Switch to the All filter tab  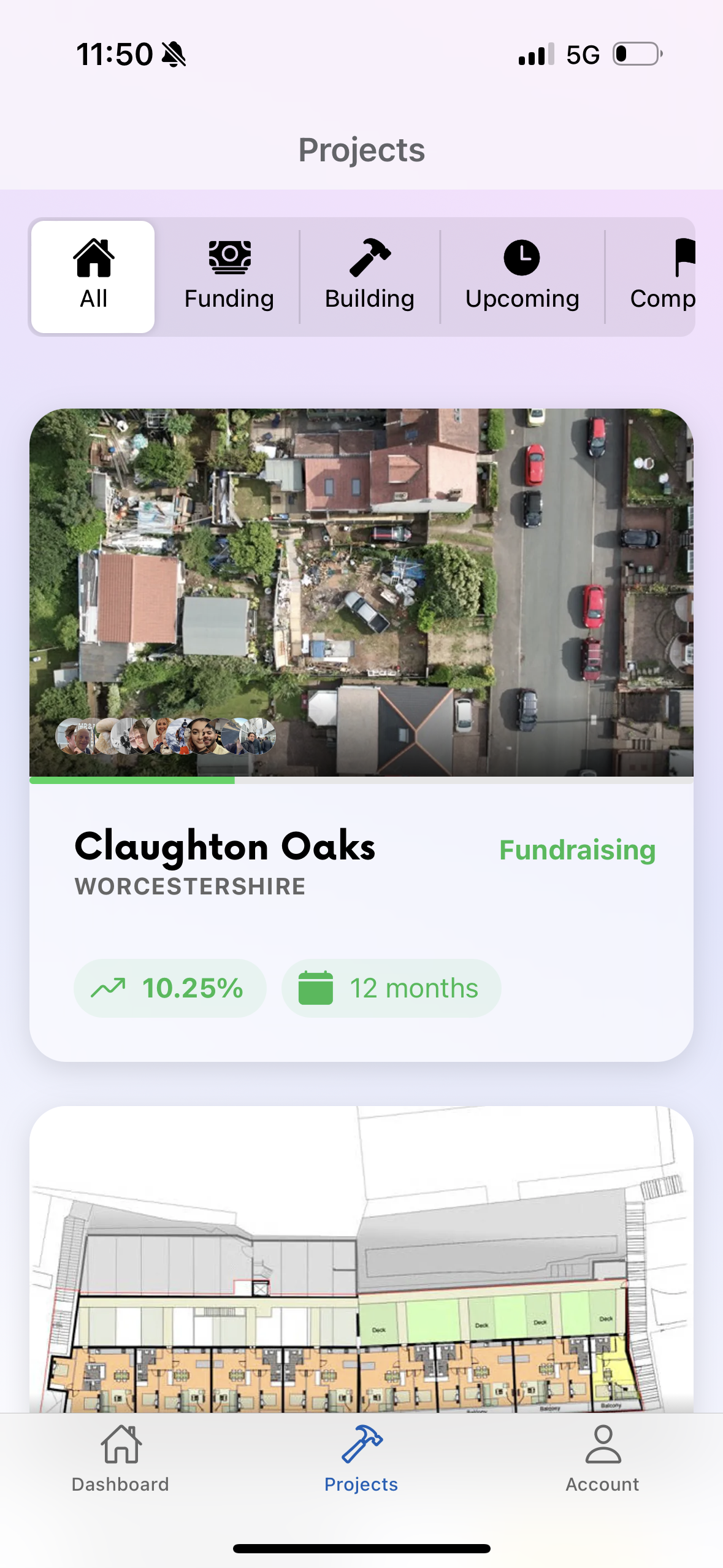(93, 277)
